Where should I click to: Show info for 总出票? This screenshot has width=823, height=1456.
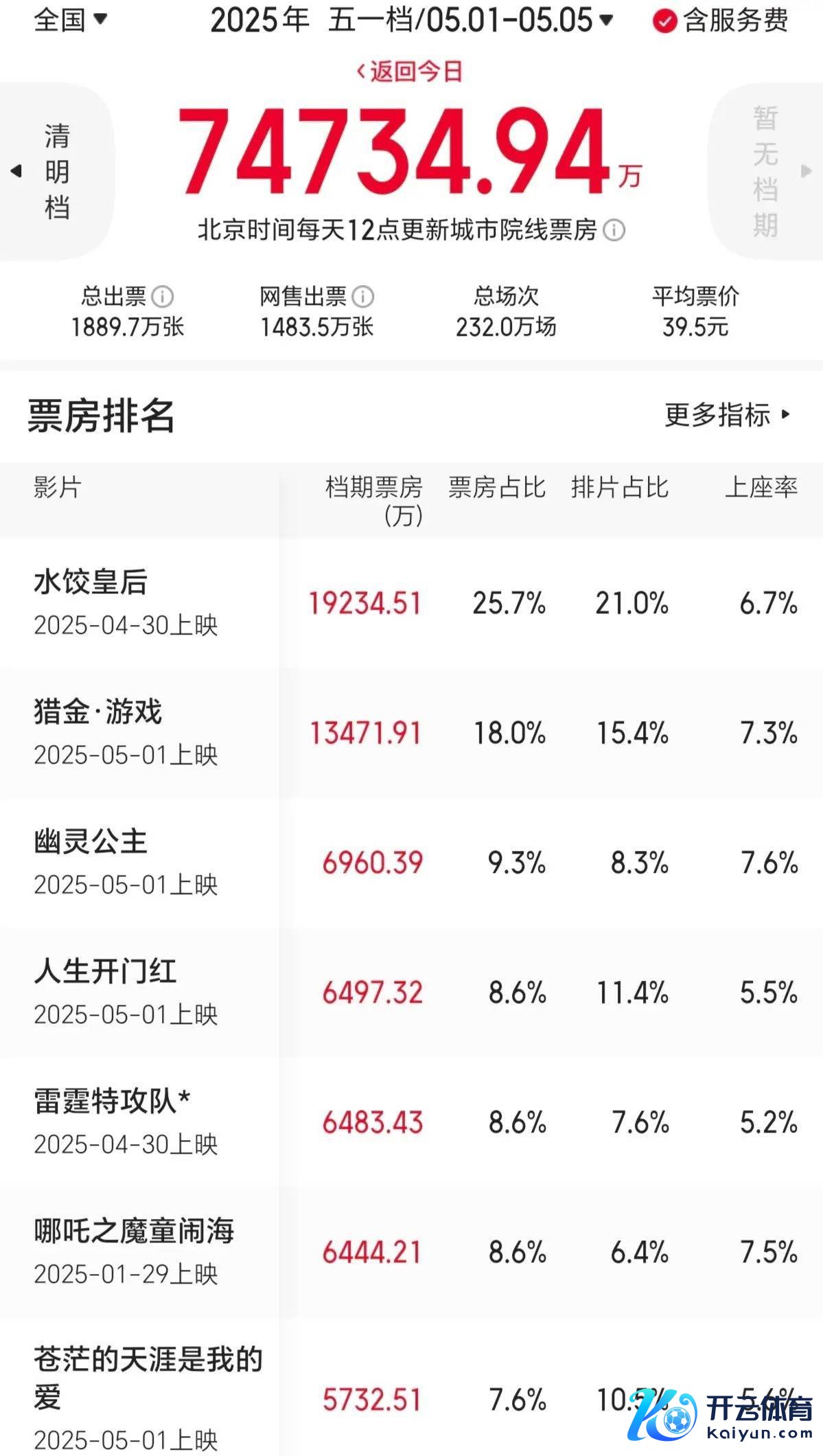tap(163, 297)
